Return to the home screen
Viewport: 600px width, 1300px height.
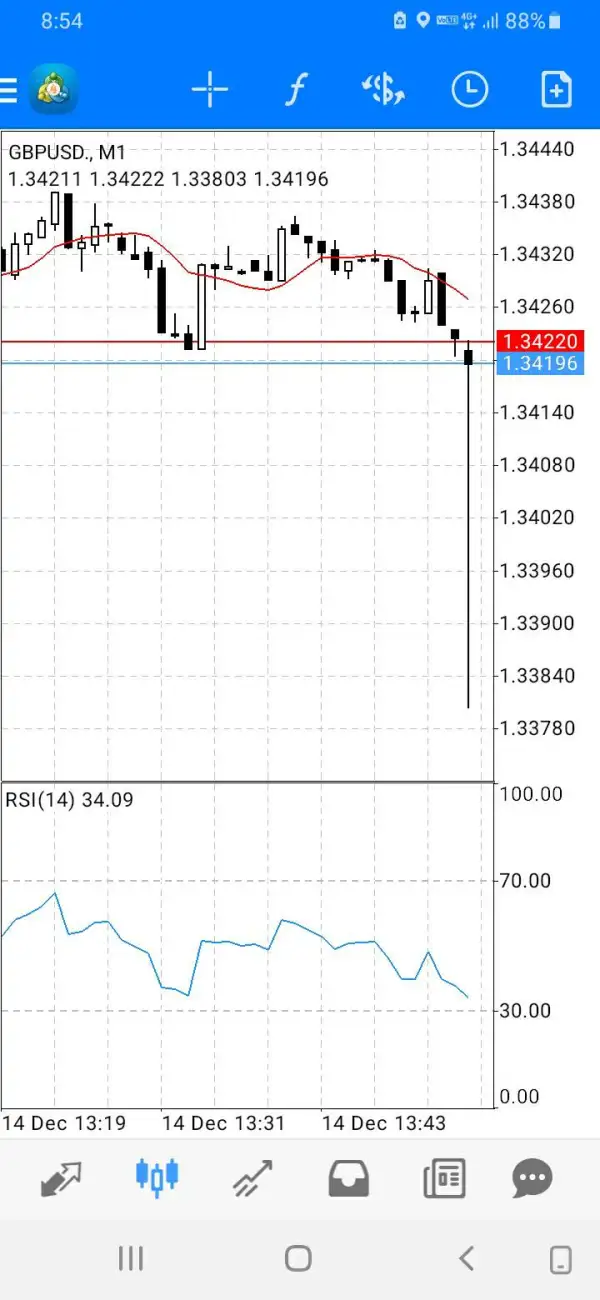pos(298,1258)
